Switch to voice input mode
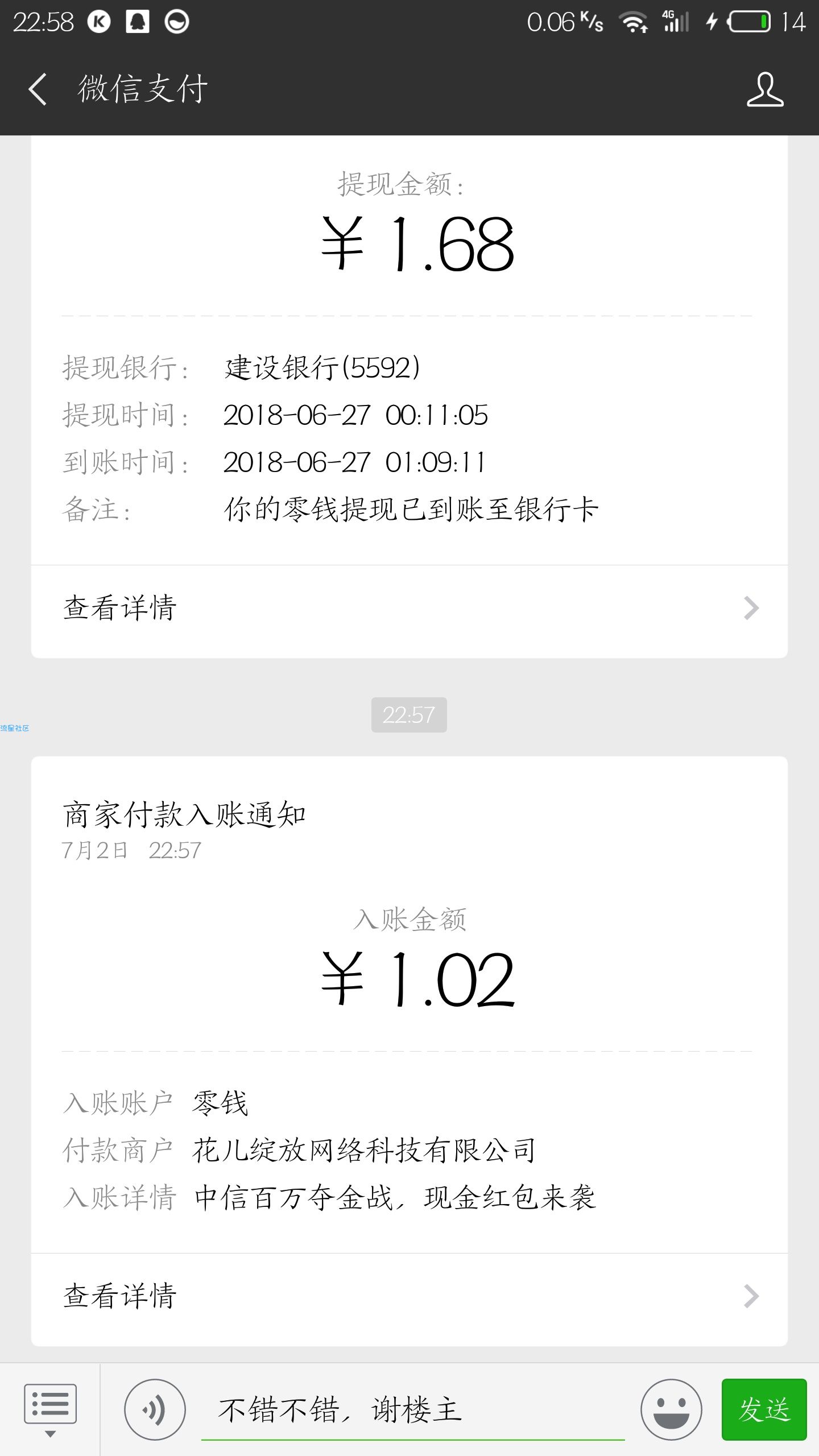Screen dimensions: 819x1456 coord(155,1410)
